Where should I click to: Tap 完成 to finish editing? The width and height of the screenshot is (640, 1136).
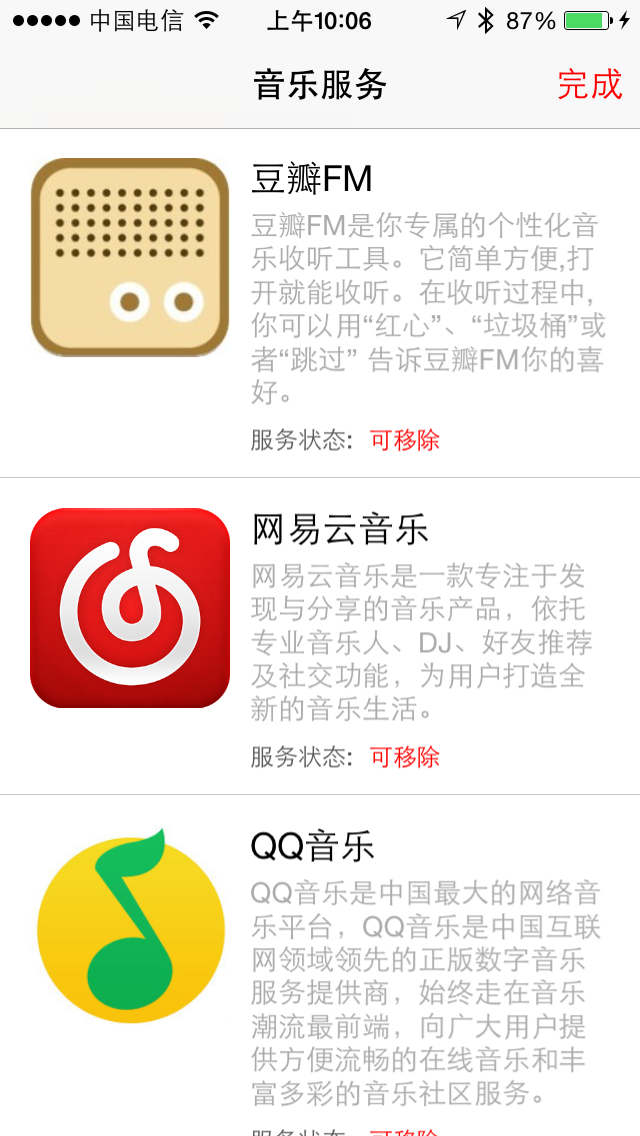coord(589,85)
